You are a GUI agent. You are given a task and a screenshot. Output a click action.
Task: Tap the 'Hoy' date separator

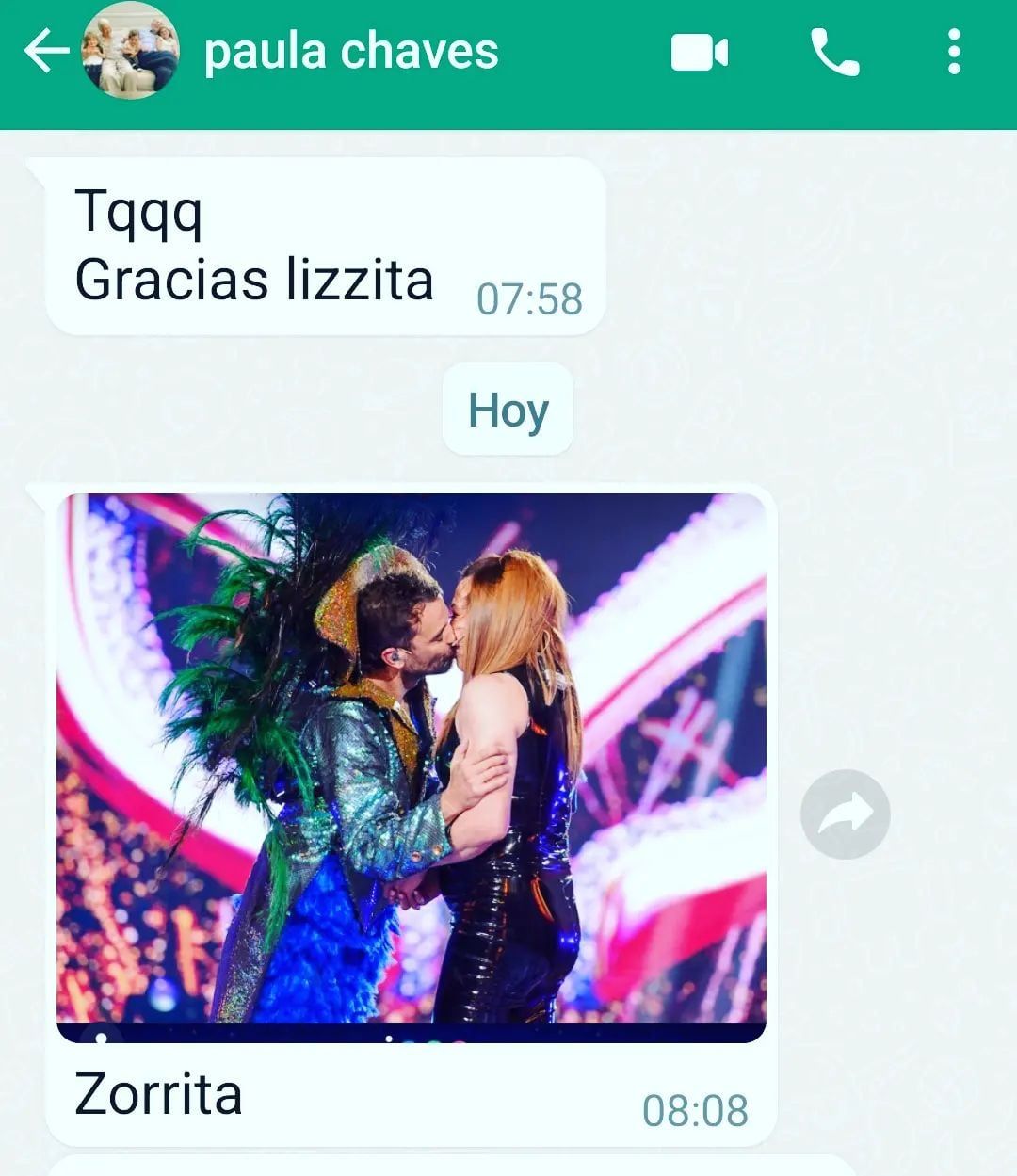tap(508, 409)
